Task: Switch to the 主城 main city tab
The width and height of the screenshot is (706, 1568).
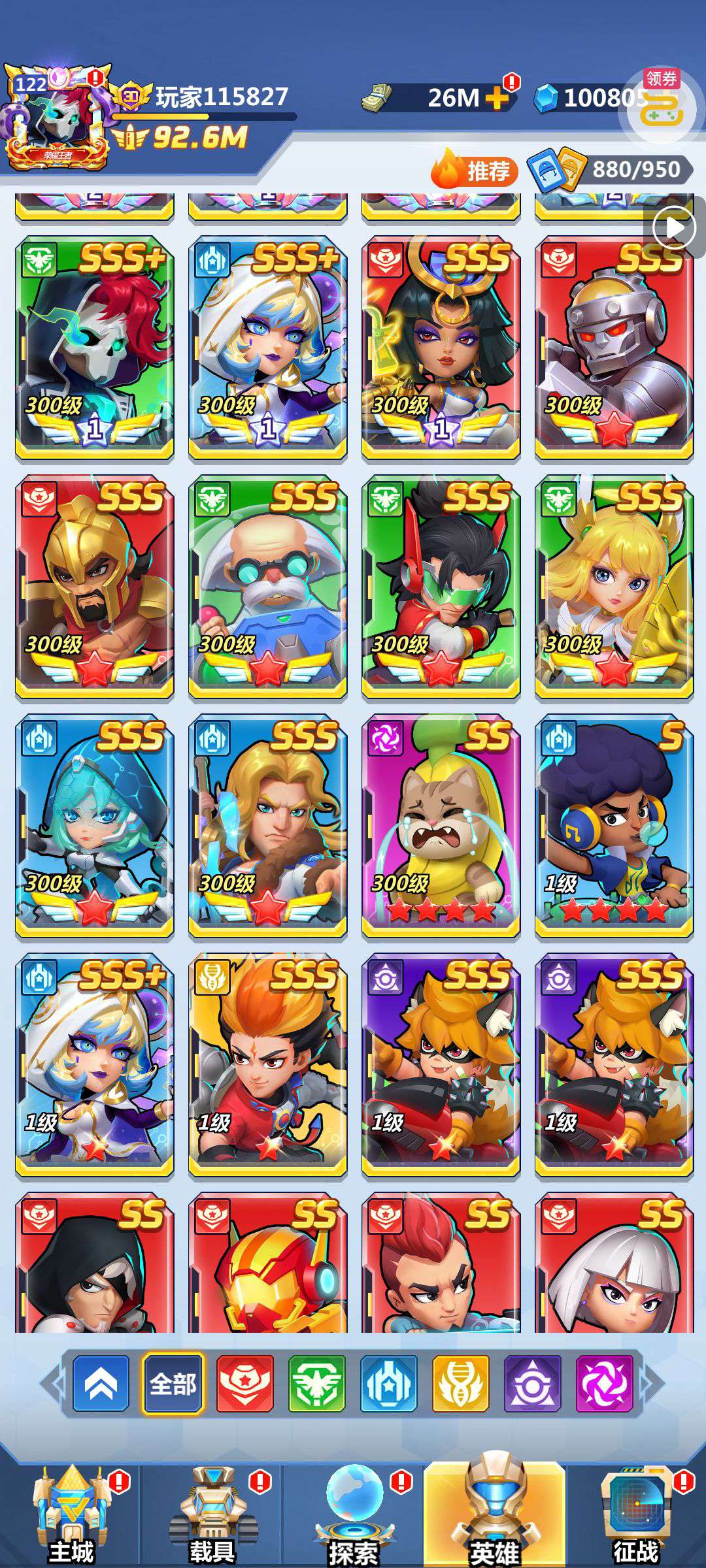Action: pyautogui.click(x=71, y=1514)
